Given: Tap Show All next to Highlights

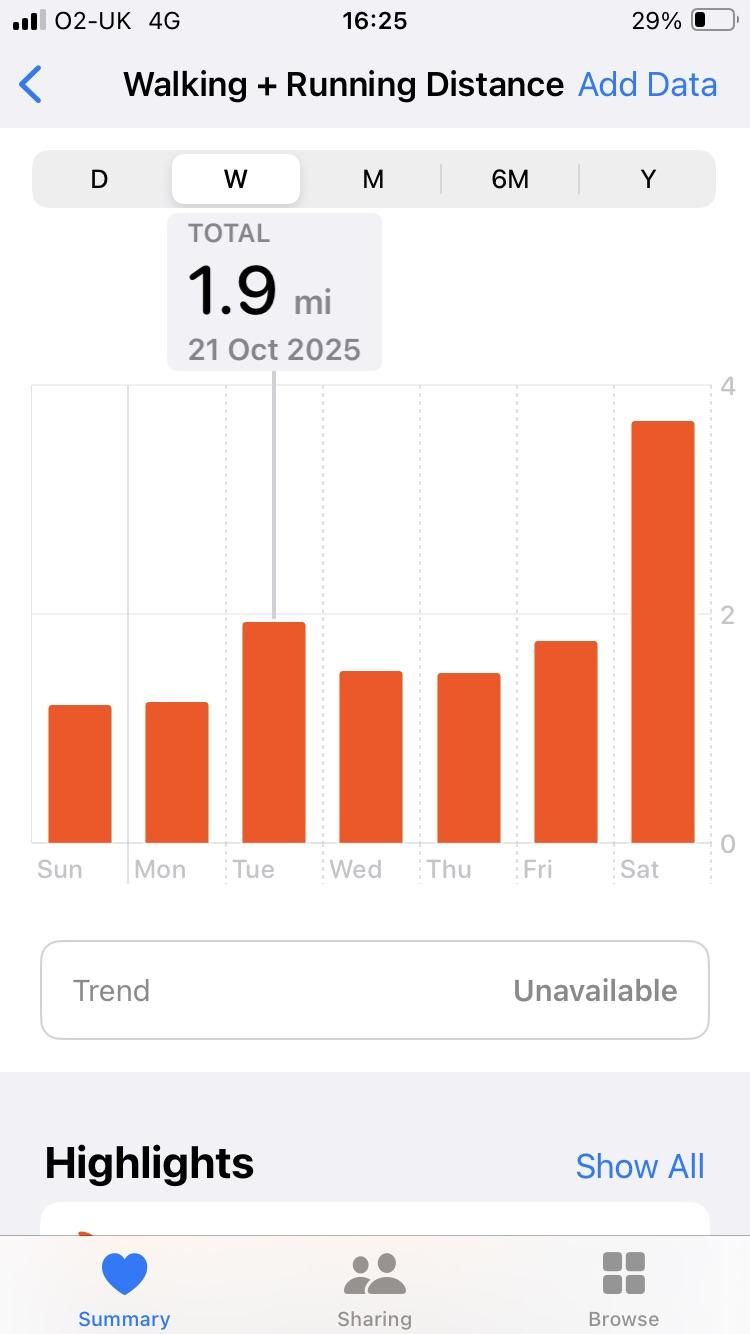Looking at the screenshot, I should (x=640, y=1166).
